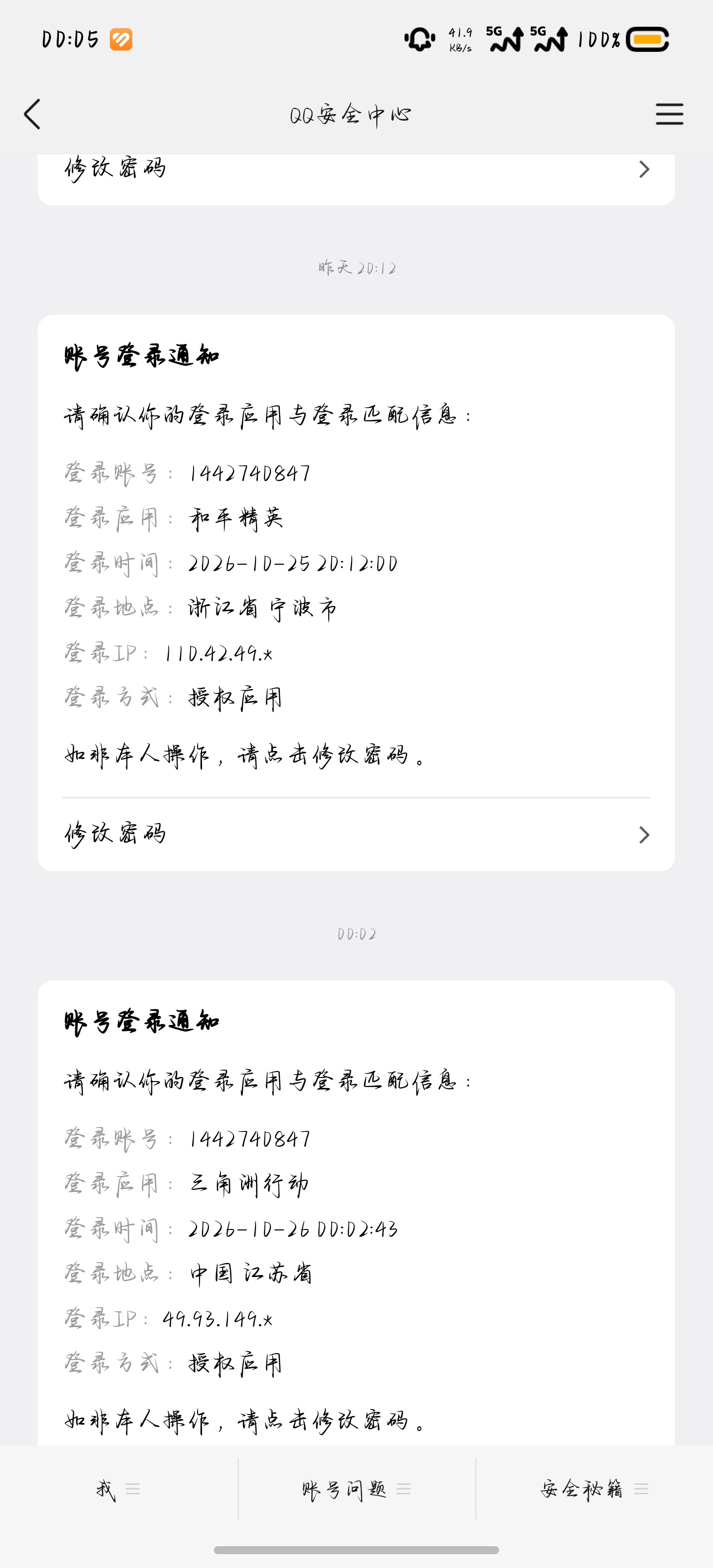Open 修改密码 under the 和平精英 login notice
This screenshot has width=713, height=1568.
pyautogui.click(x=356, y=834)
